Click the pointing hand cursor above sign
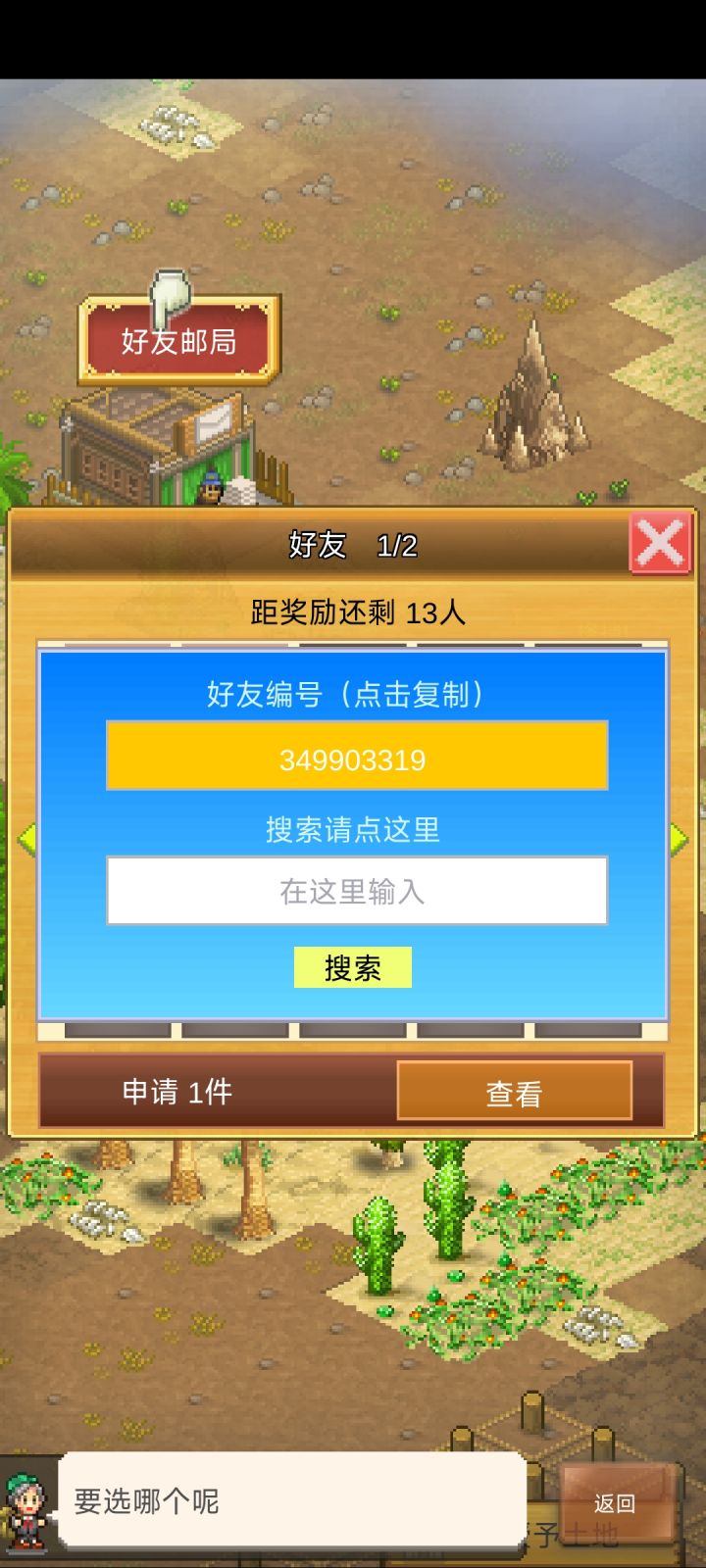The width and height of the screenshot is (706, 1568). click(x=172, y=294)
